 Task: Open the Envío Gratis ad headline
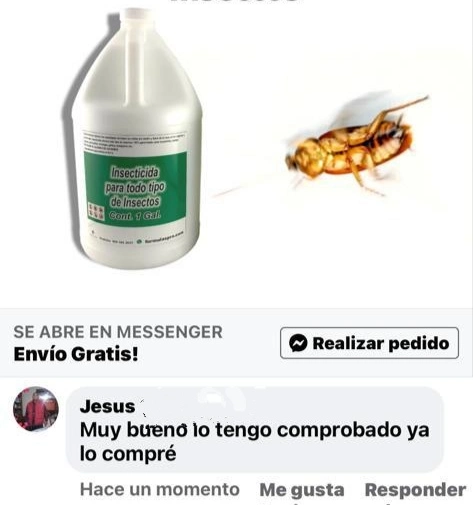(76, 354)
